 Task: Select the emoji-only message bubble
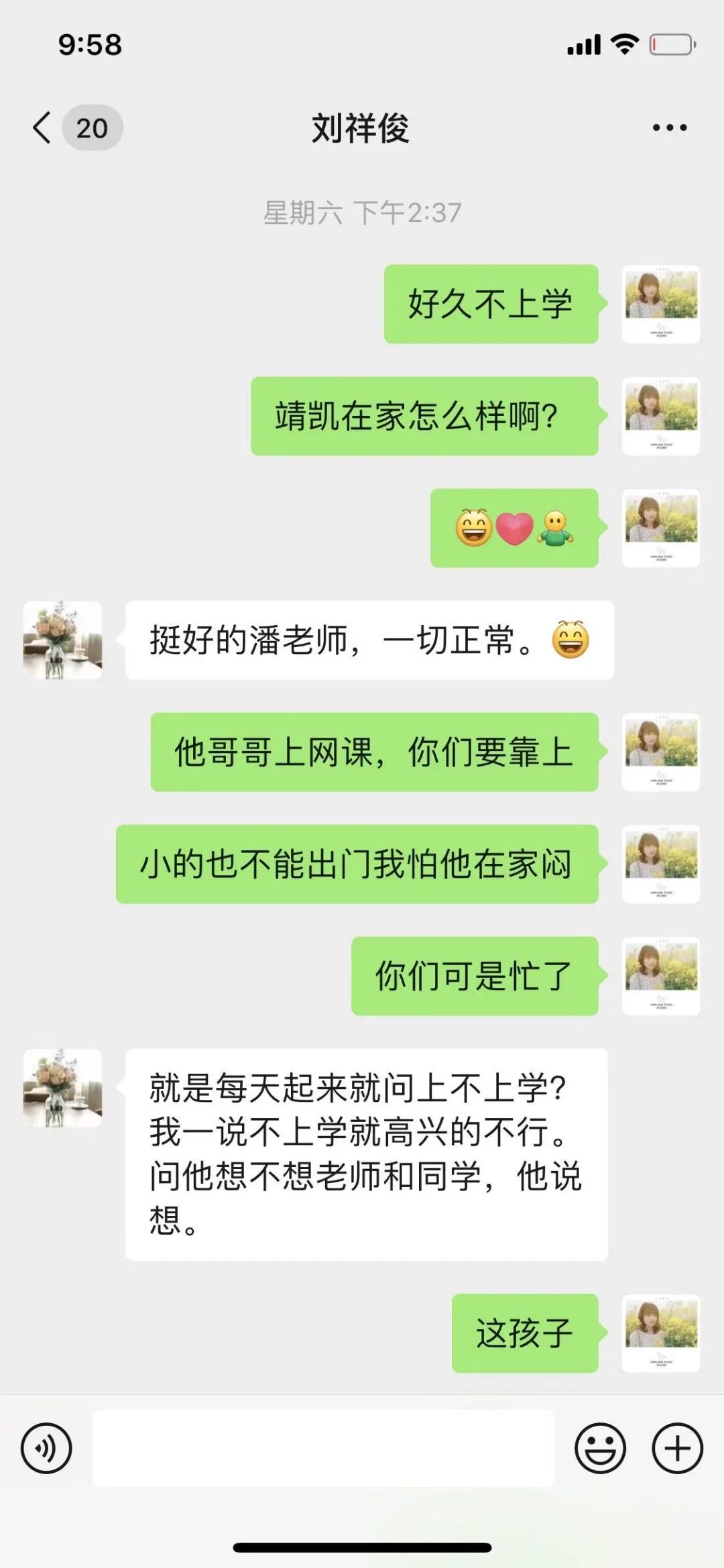tap(514, 530)
